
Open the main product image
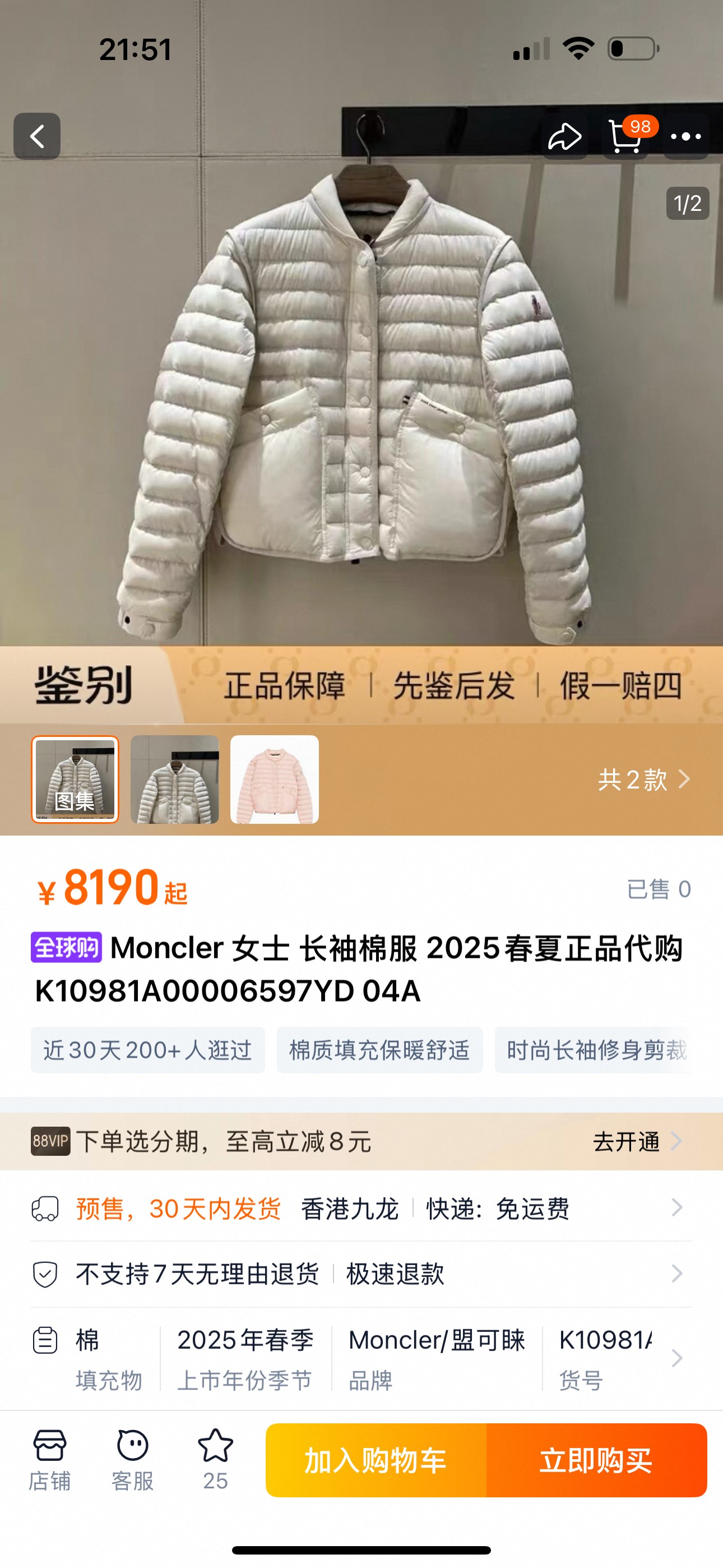(x=361, y=396)
